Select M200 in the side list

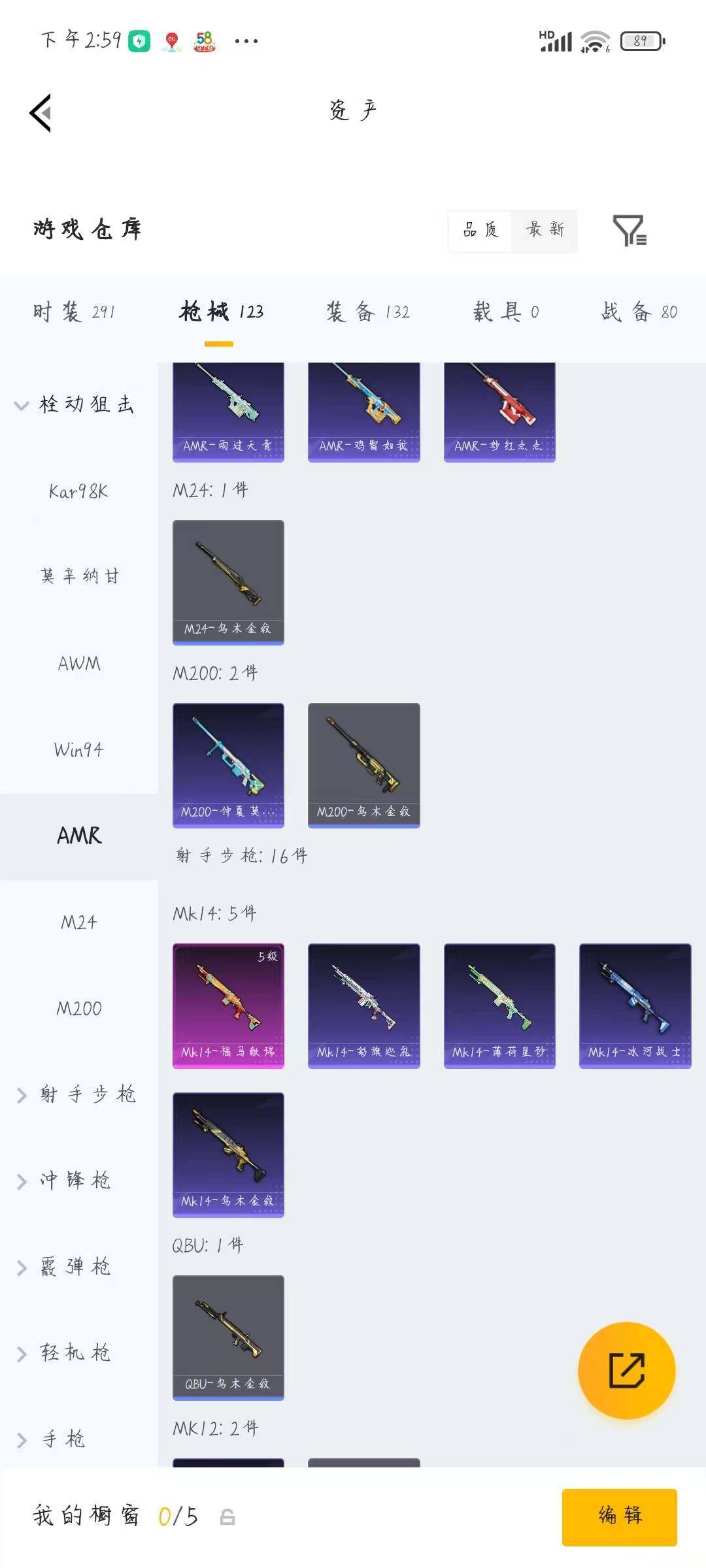[x=78, y=1009]
